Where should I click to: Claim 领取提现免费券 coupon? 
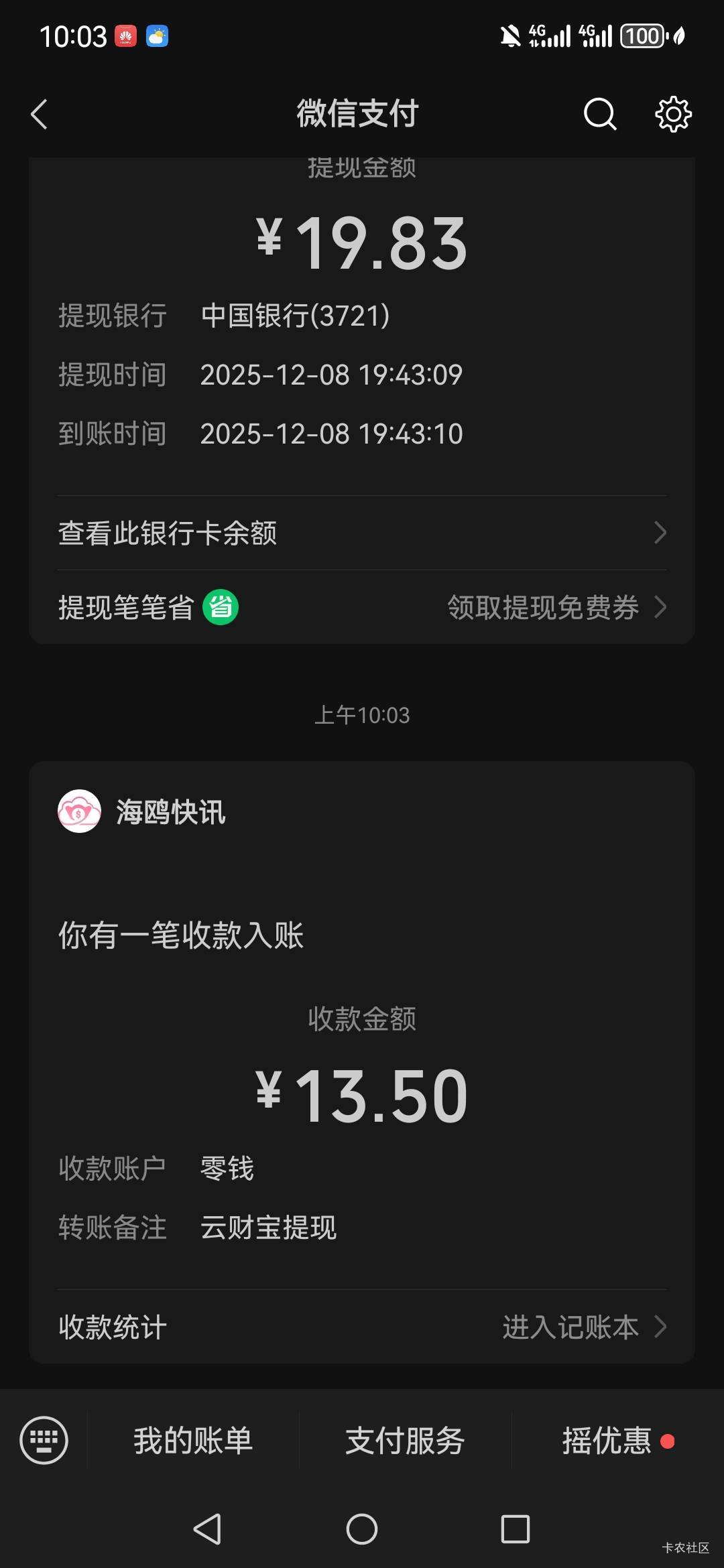(555, 608)
